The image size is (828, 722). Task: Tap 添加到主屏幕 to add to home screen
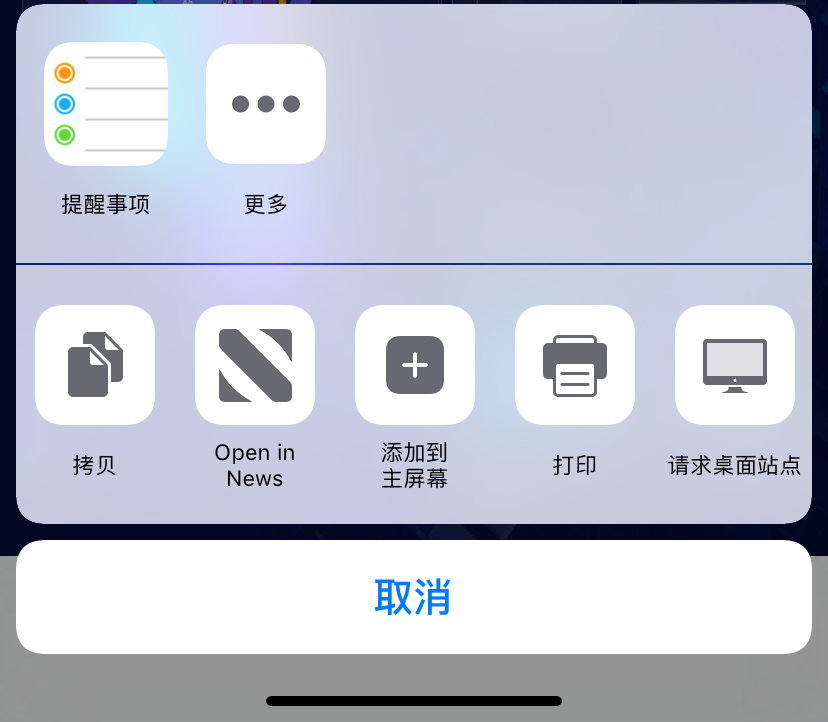click(415, 365)
